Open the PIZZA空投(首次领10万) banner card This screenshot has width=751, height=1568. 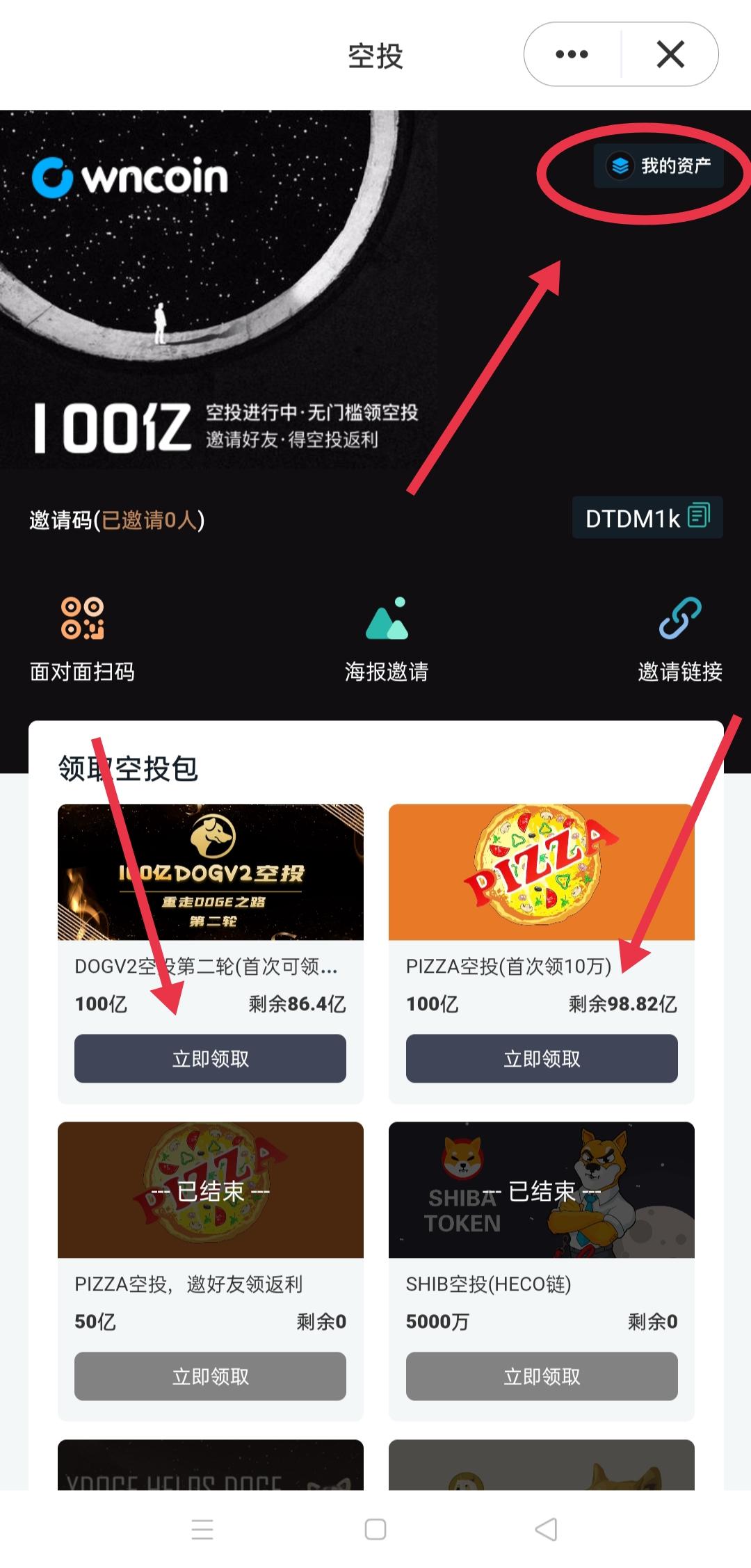541,872
